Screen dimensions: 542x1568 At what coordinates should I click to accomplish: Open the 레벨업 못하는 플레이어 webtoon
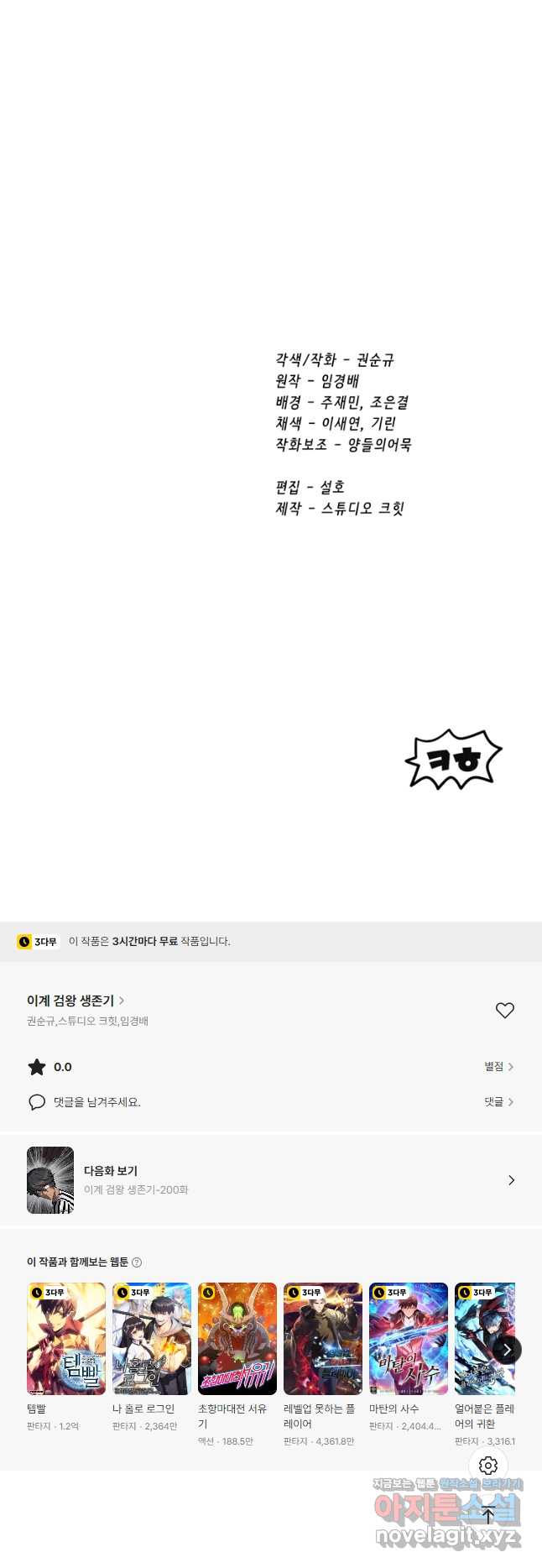(x=323, y=1338)
